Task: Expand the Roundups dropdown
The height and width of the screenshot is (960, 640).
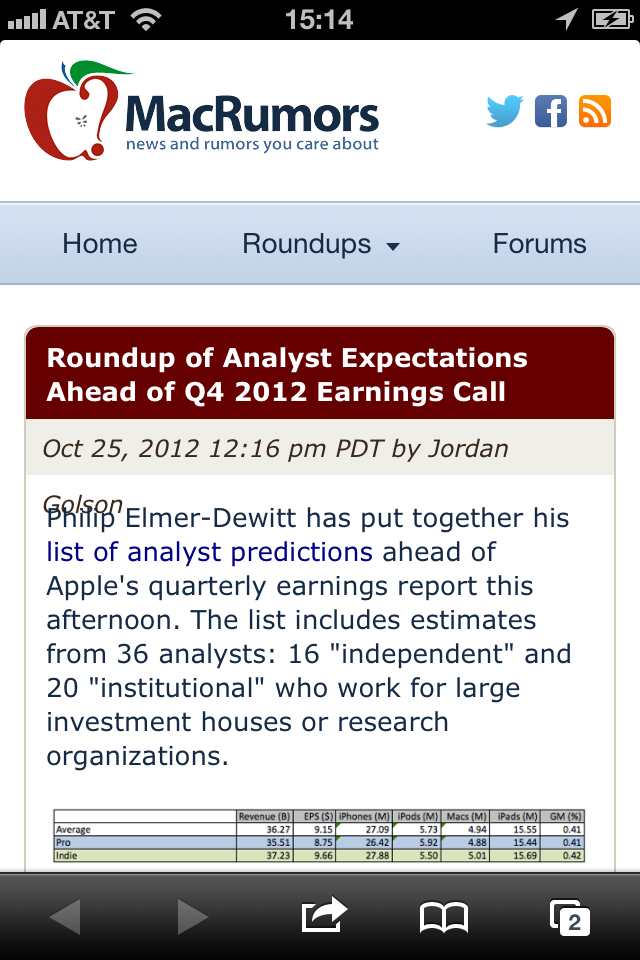Action: coord(321,244)
